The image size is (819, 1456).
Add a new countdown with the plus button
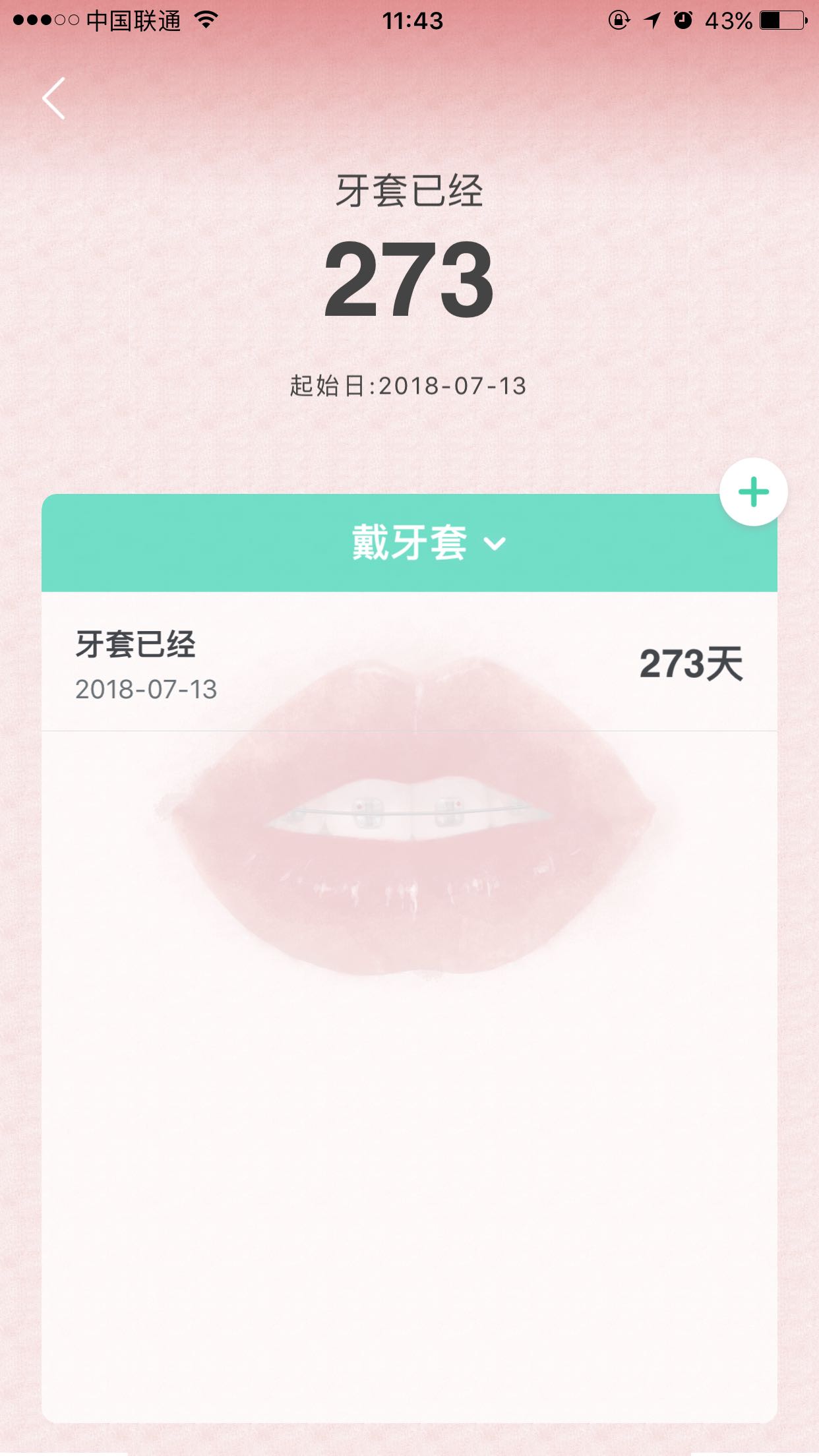[753, 492]
